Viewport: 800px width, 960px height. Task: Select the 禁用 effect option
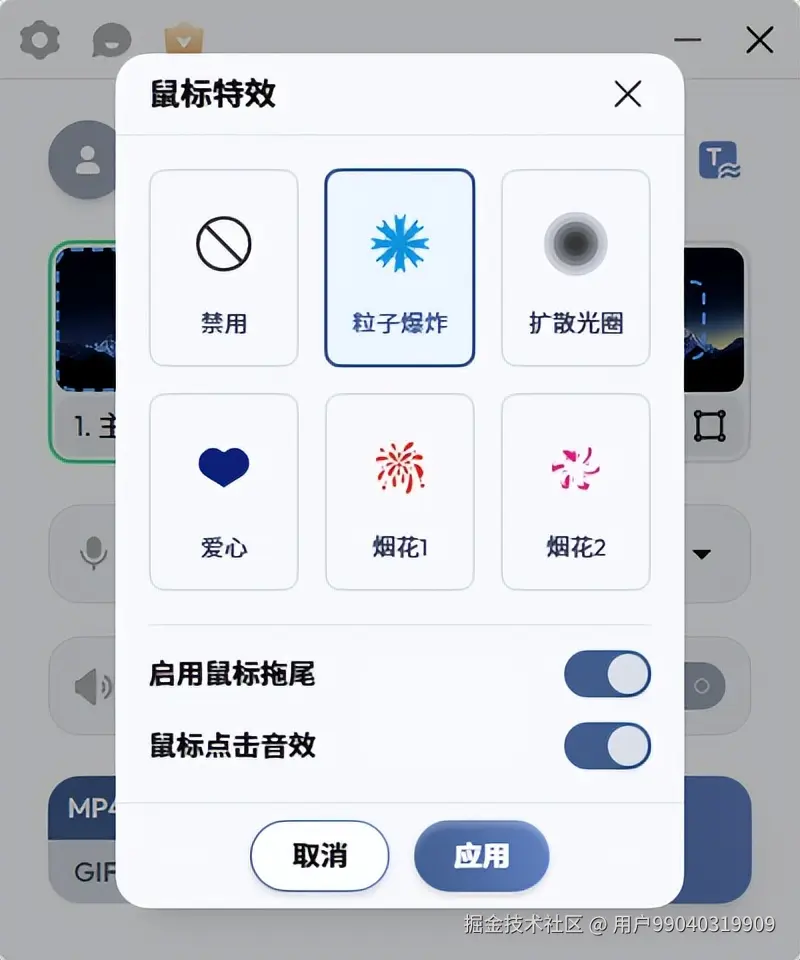[x=224, y=268]
